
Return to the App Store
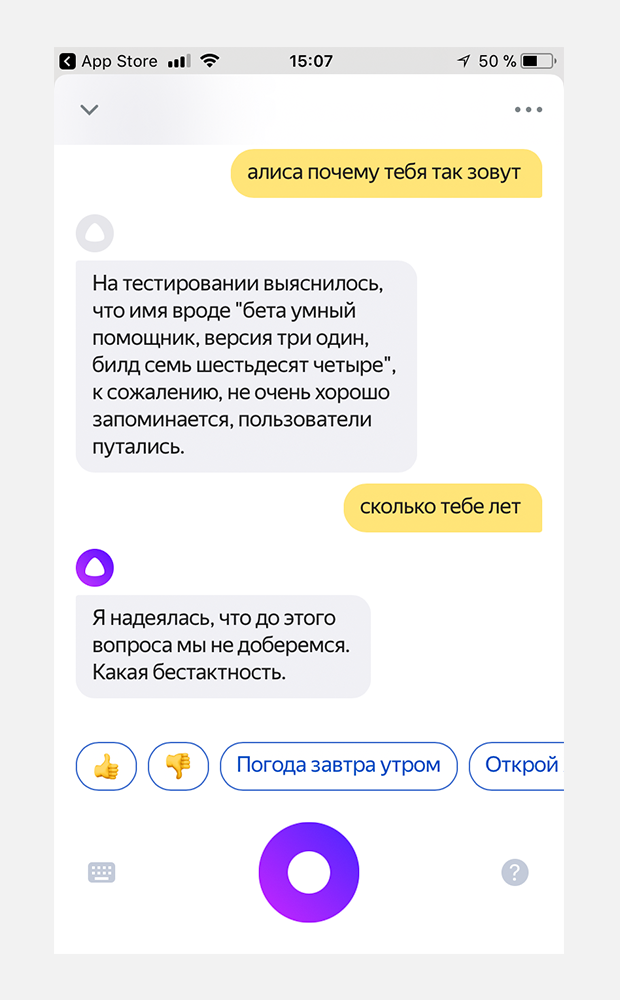108,61
